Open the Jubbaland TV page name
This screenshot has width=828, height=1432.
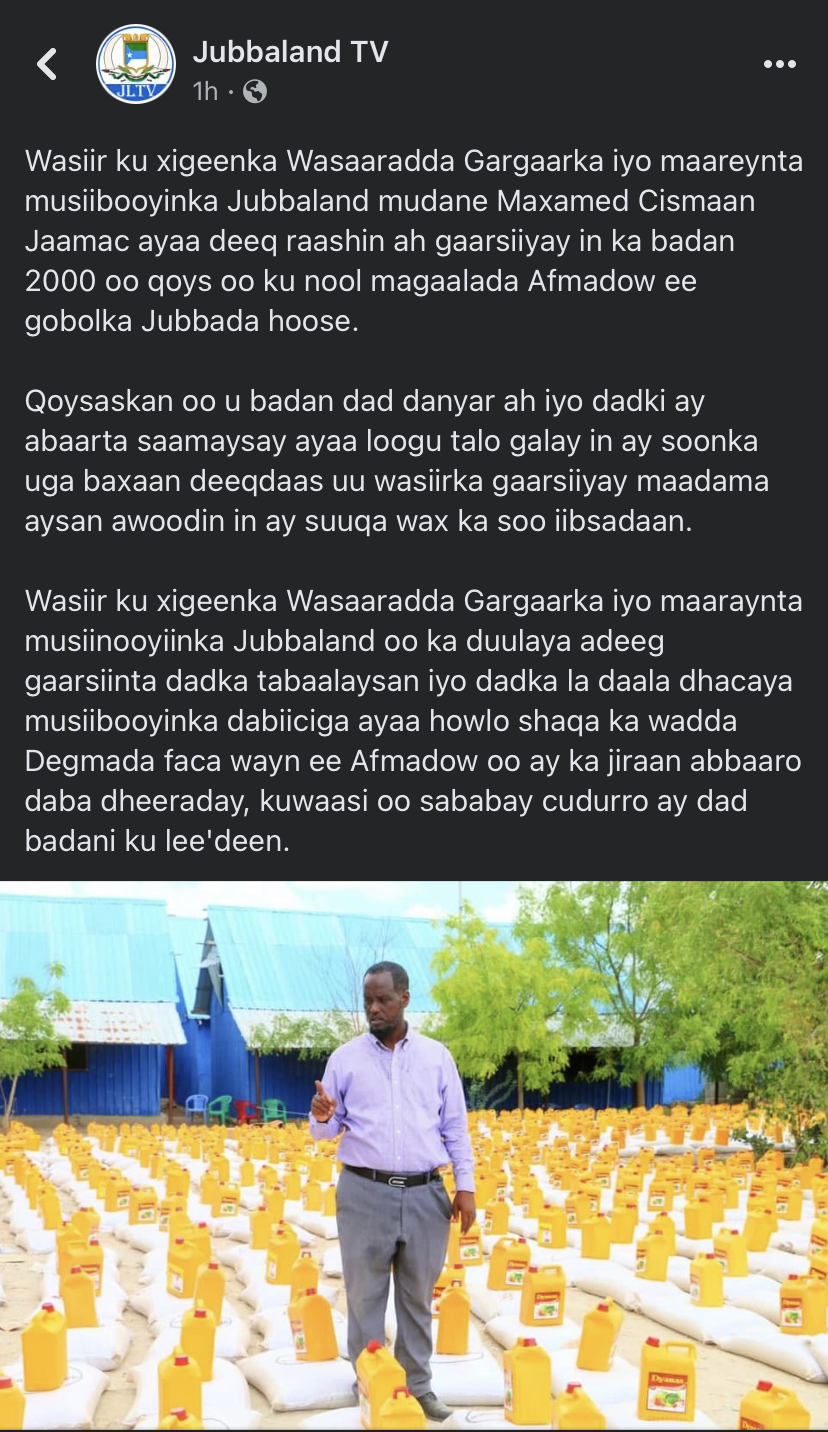(290, 52)
